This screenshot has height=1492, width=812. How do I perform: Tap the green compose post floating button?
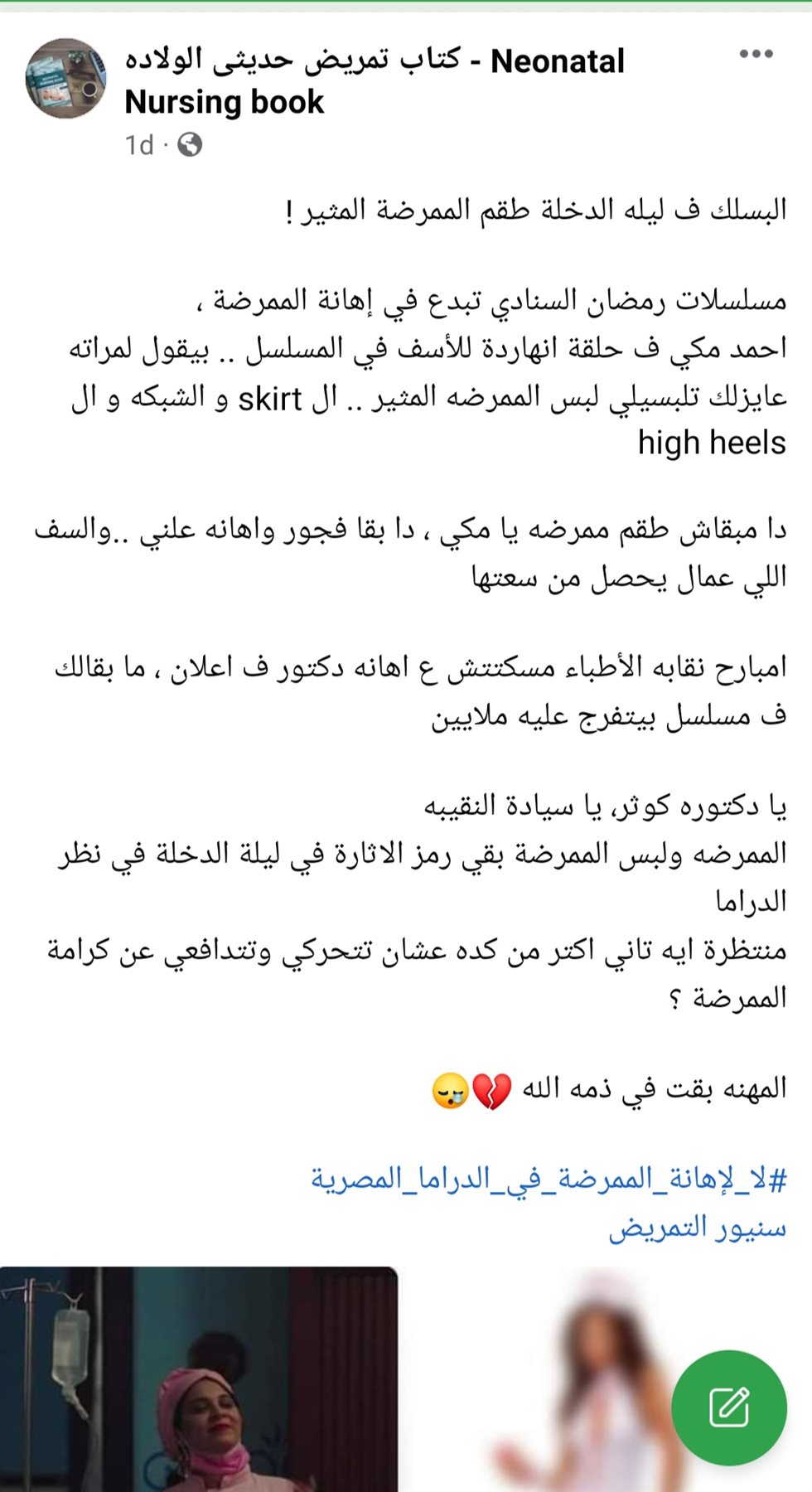coord(729,1407)
